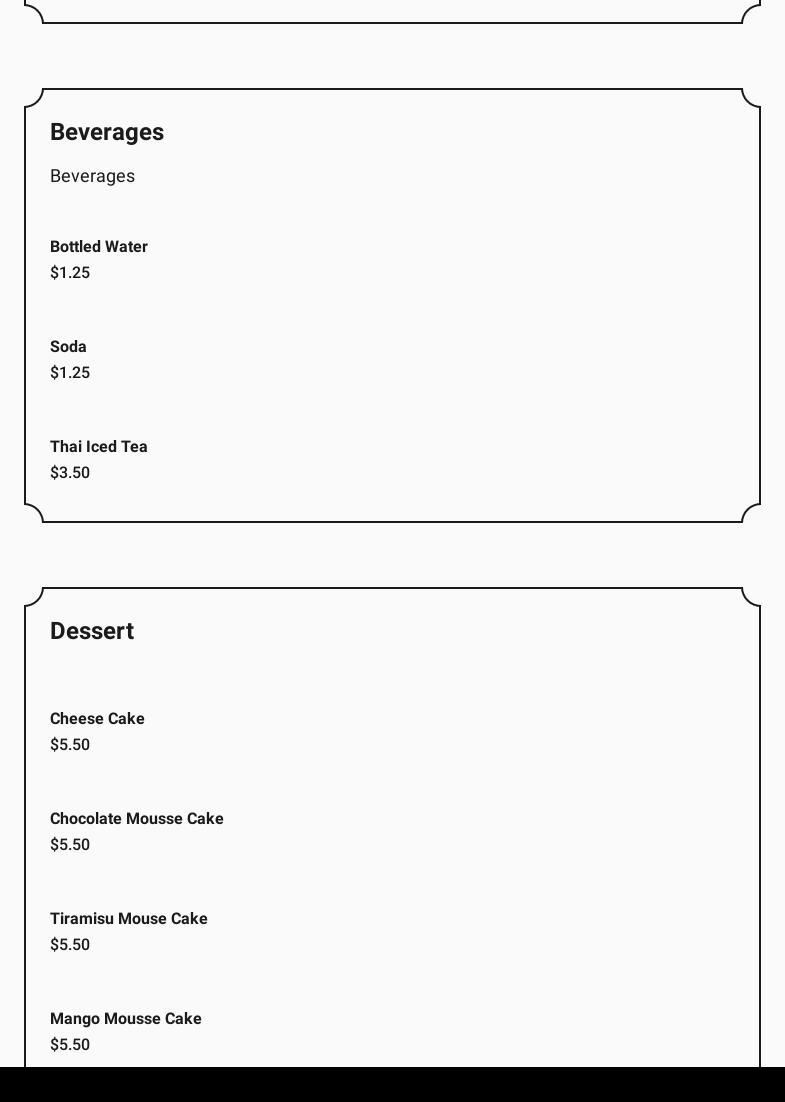The height and width of the screenshot is (1102, 785).
Task: Select Chocolate Mousse Cake
Action: coord(137,819)
